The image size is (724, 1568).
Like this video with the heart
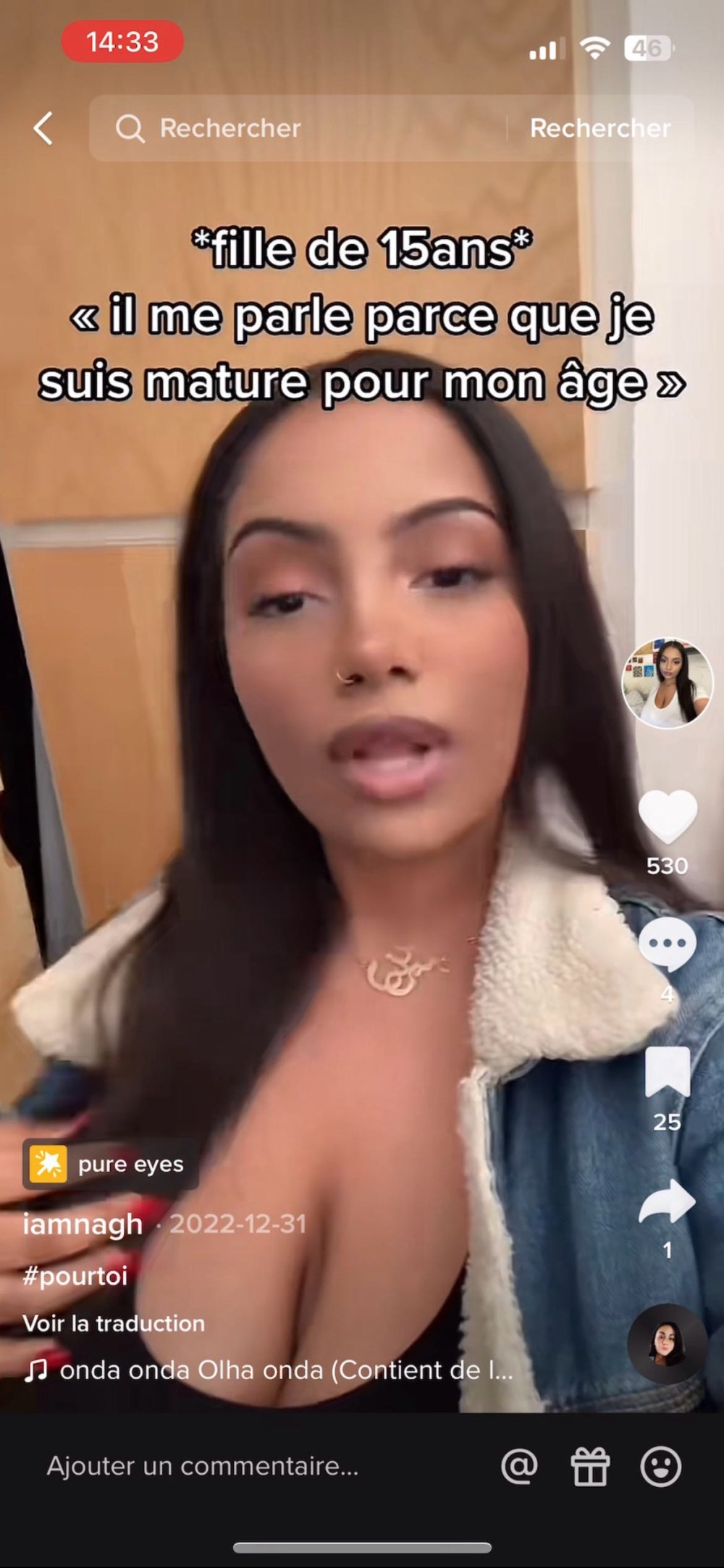point(667,817)
